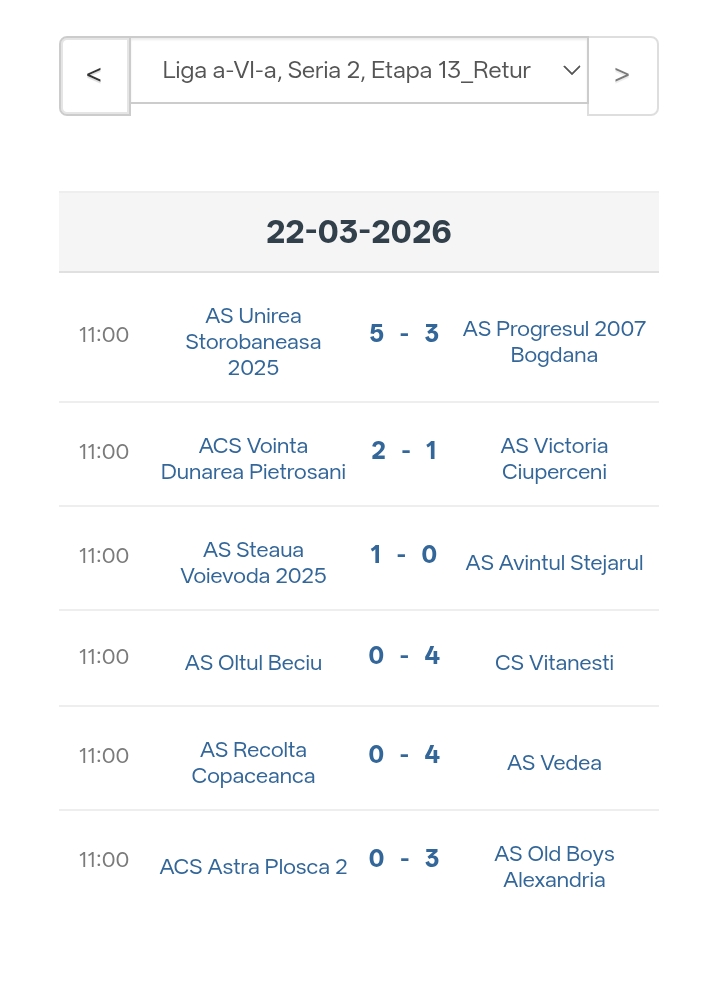This screenshot has height=991, width=719.
Task: Open the 2 - 1 match details
Action: [x=404, y=451]
